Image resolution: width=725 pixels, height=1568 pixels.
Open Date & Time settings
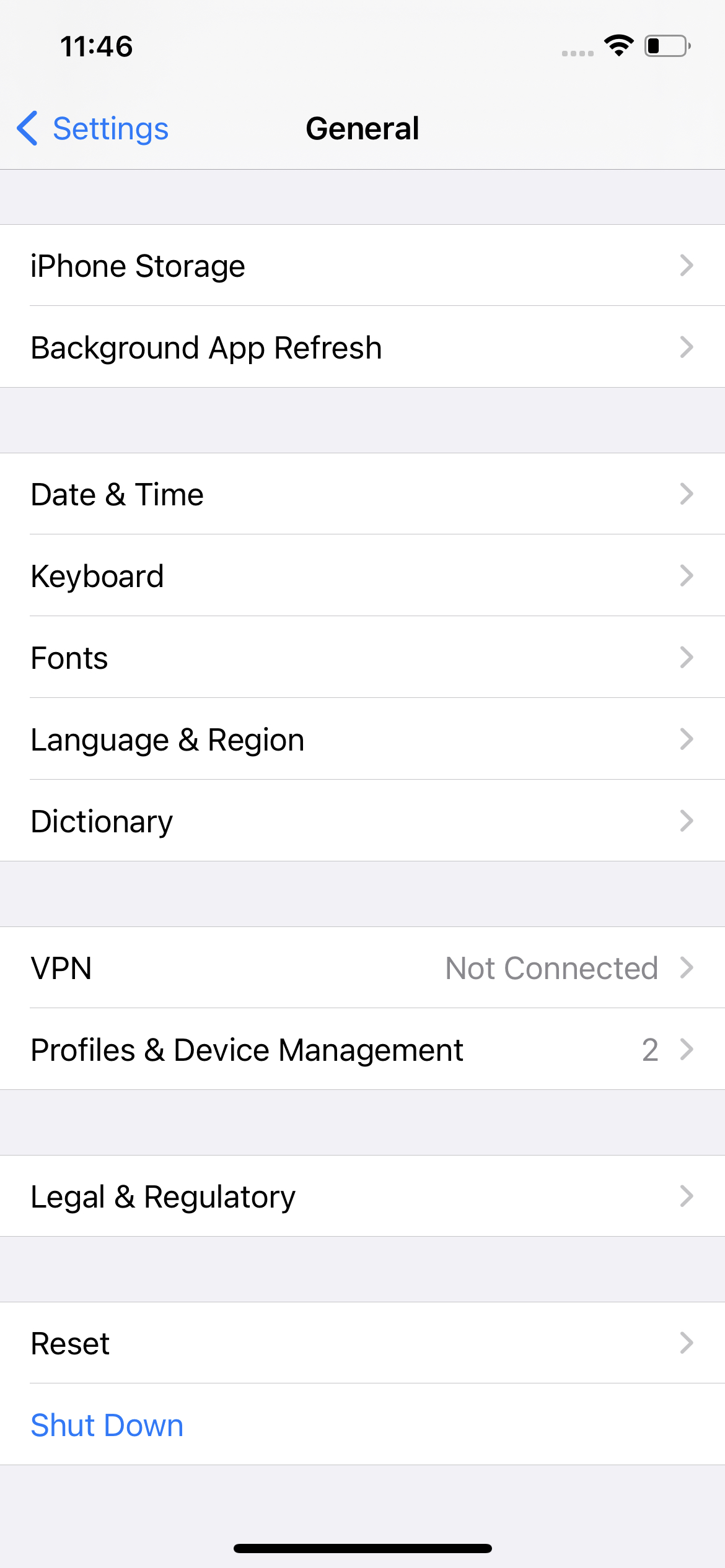(x=362, y=494)
